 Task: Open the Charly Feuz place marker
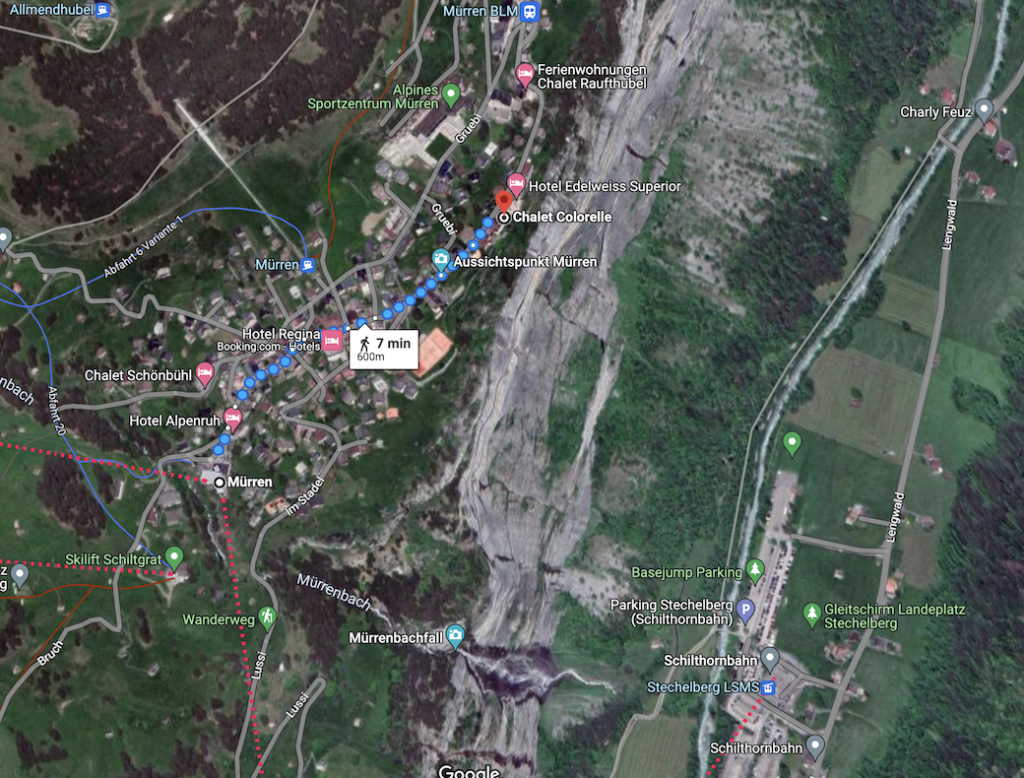984,110
